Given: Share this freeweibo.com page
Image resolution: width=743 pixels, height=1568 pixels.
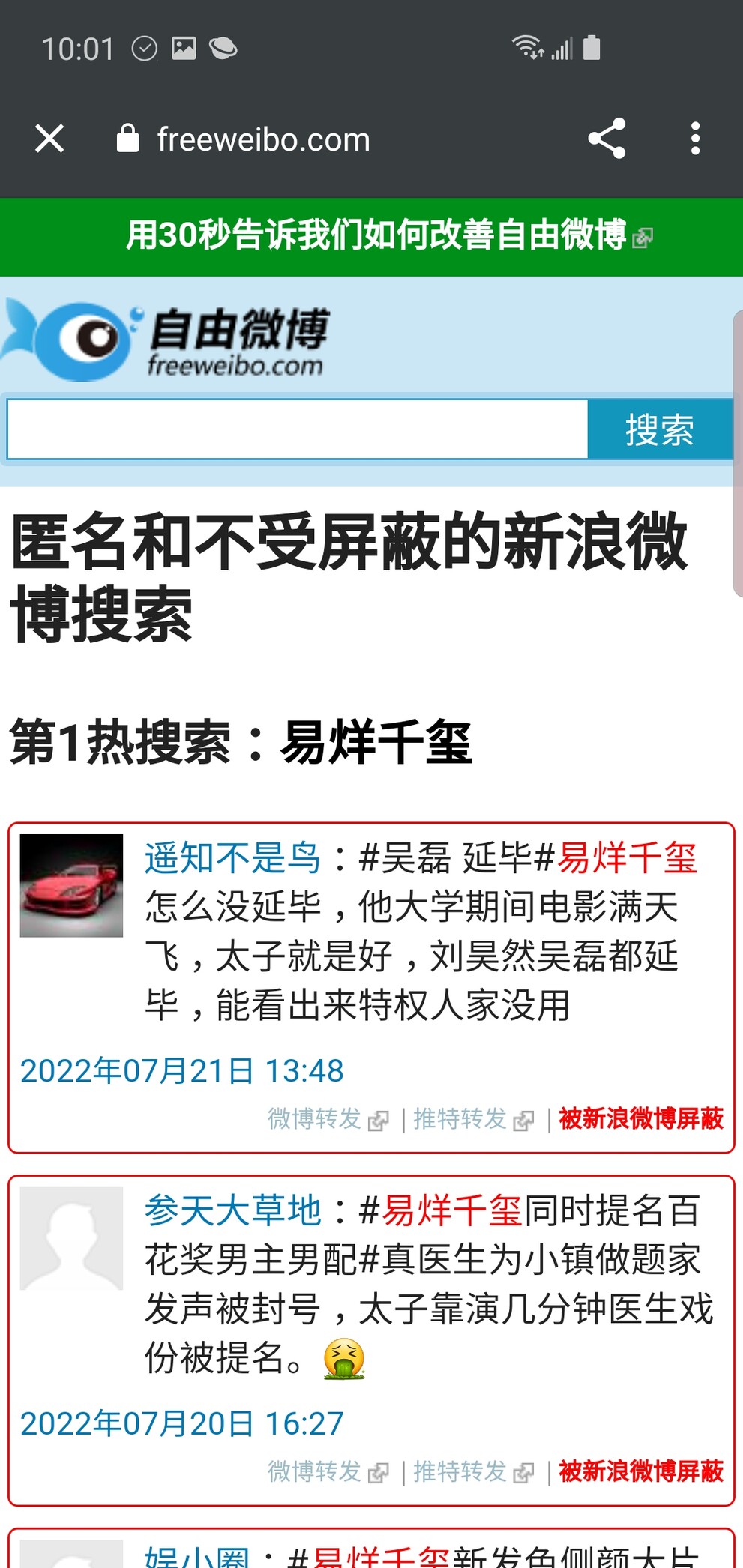Looking at the screenshot, I should coord(607,139).
